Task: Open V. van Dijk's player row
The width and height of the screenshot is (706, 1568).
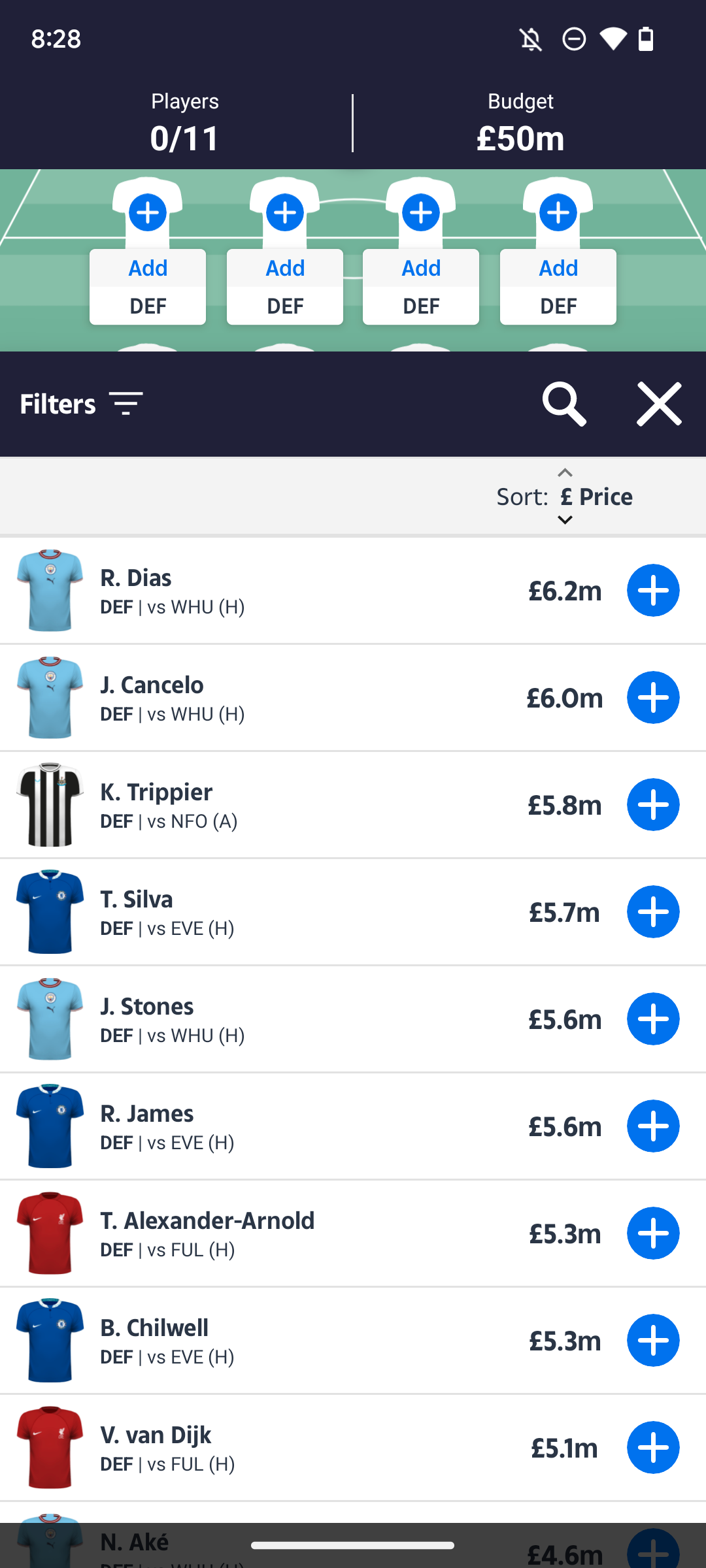Action: coord(261,1448)
